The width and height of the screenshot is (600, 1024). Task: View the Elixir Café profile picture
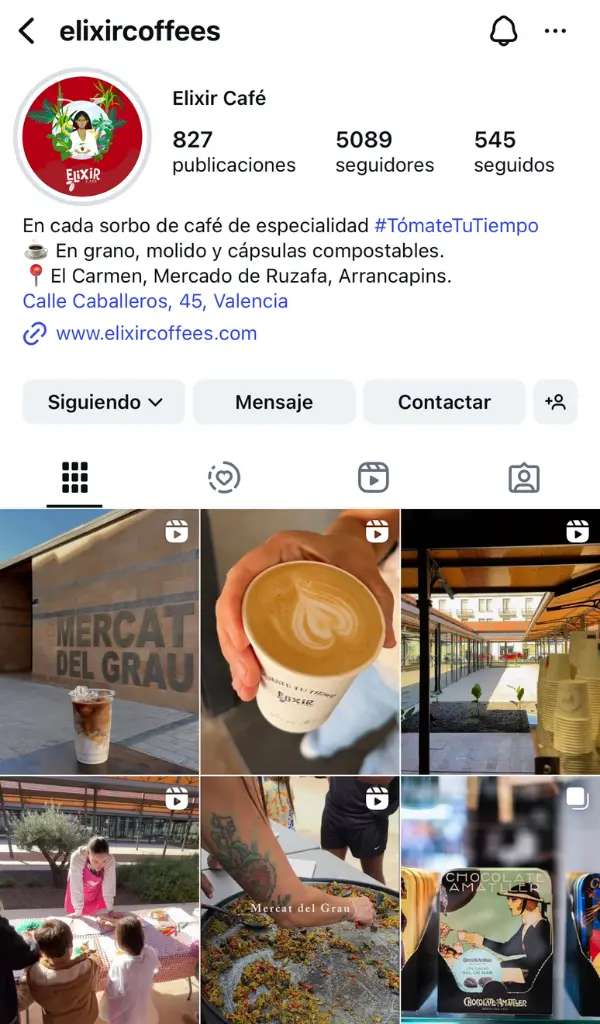(82, 137)
